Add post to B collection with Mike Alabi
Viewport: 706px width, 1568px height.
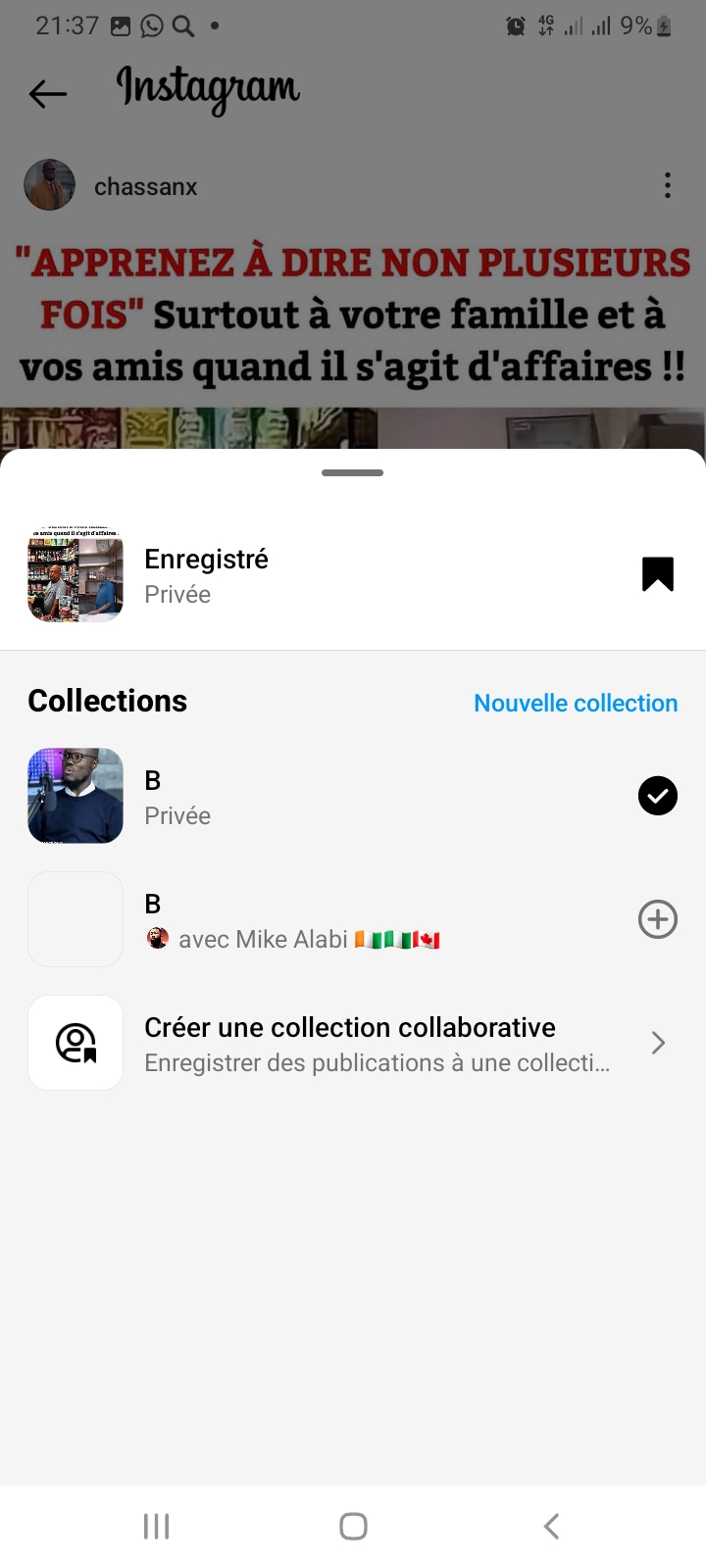pos(658,919)
